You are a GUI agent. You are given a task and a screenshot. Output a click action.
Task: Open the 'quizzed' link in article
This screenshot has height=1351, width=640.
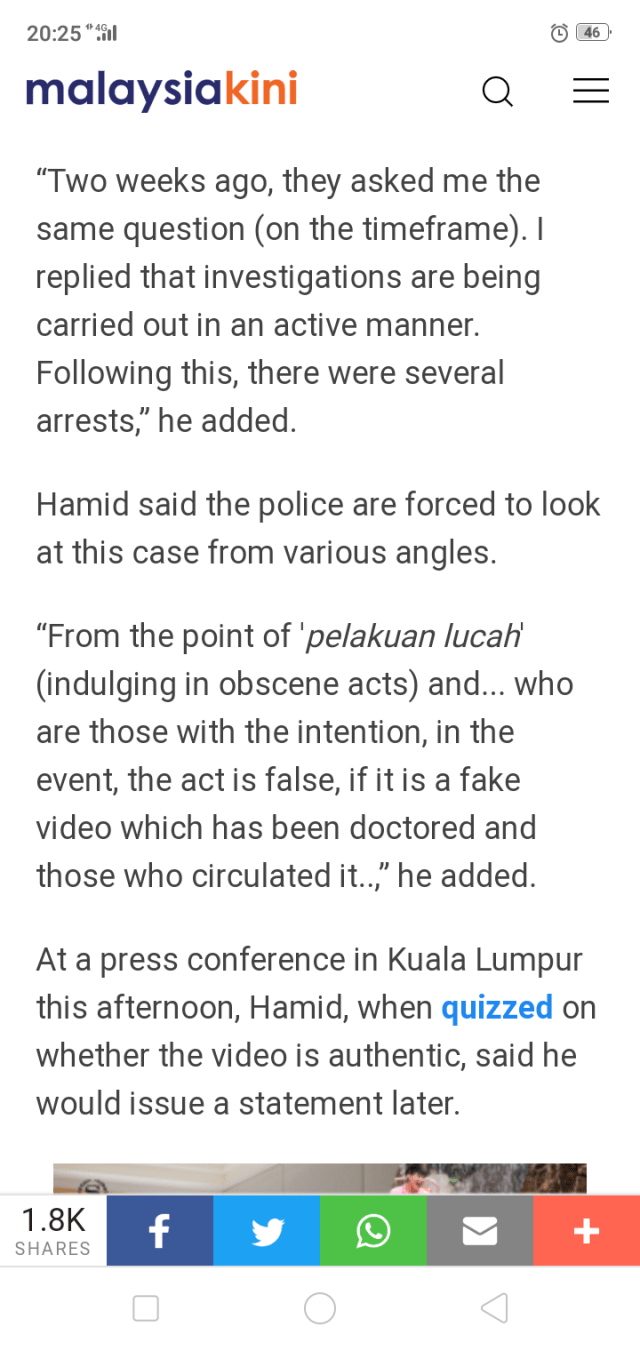point(496,1007)
